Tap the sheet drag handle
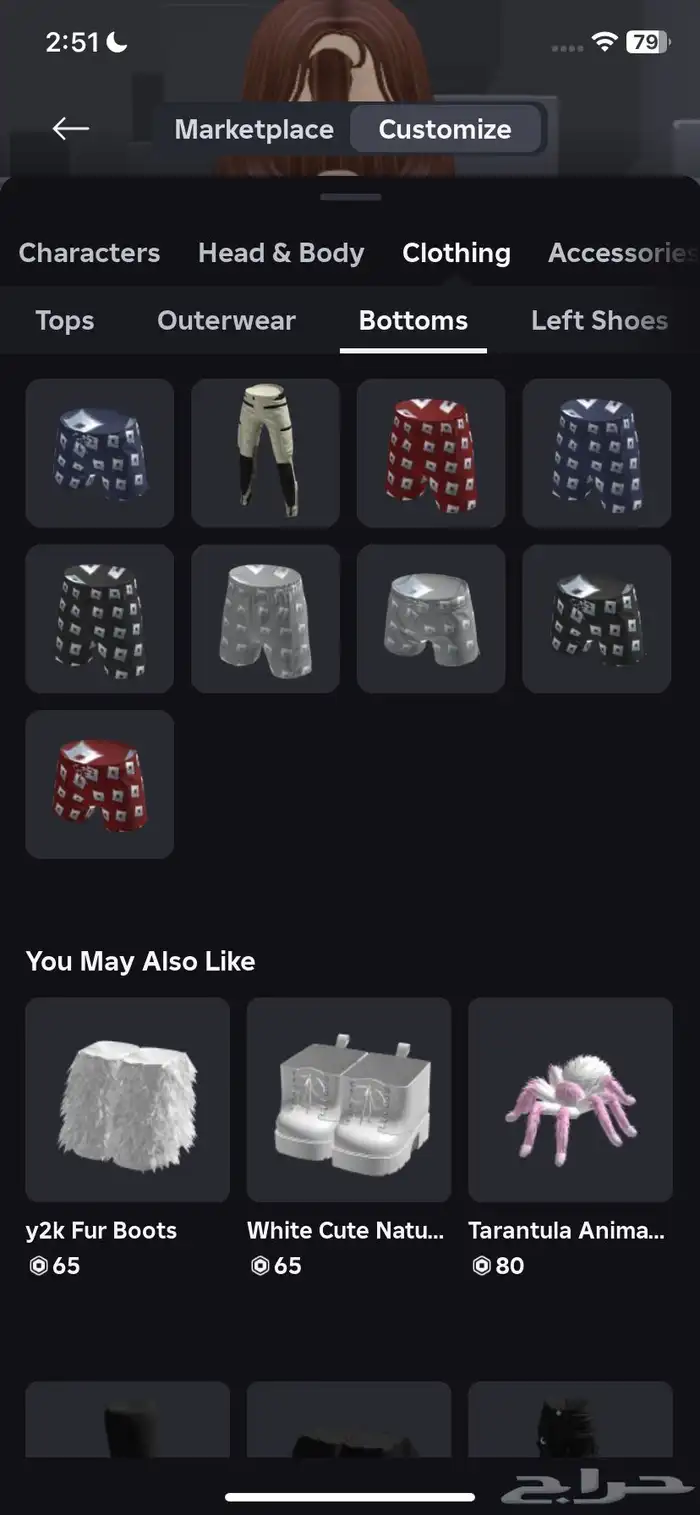The image size is (700, 1515). (x=350, y=197)
